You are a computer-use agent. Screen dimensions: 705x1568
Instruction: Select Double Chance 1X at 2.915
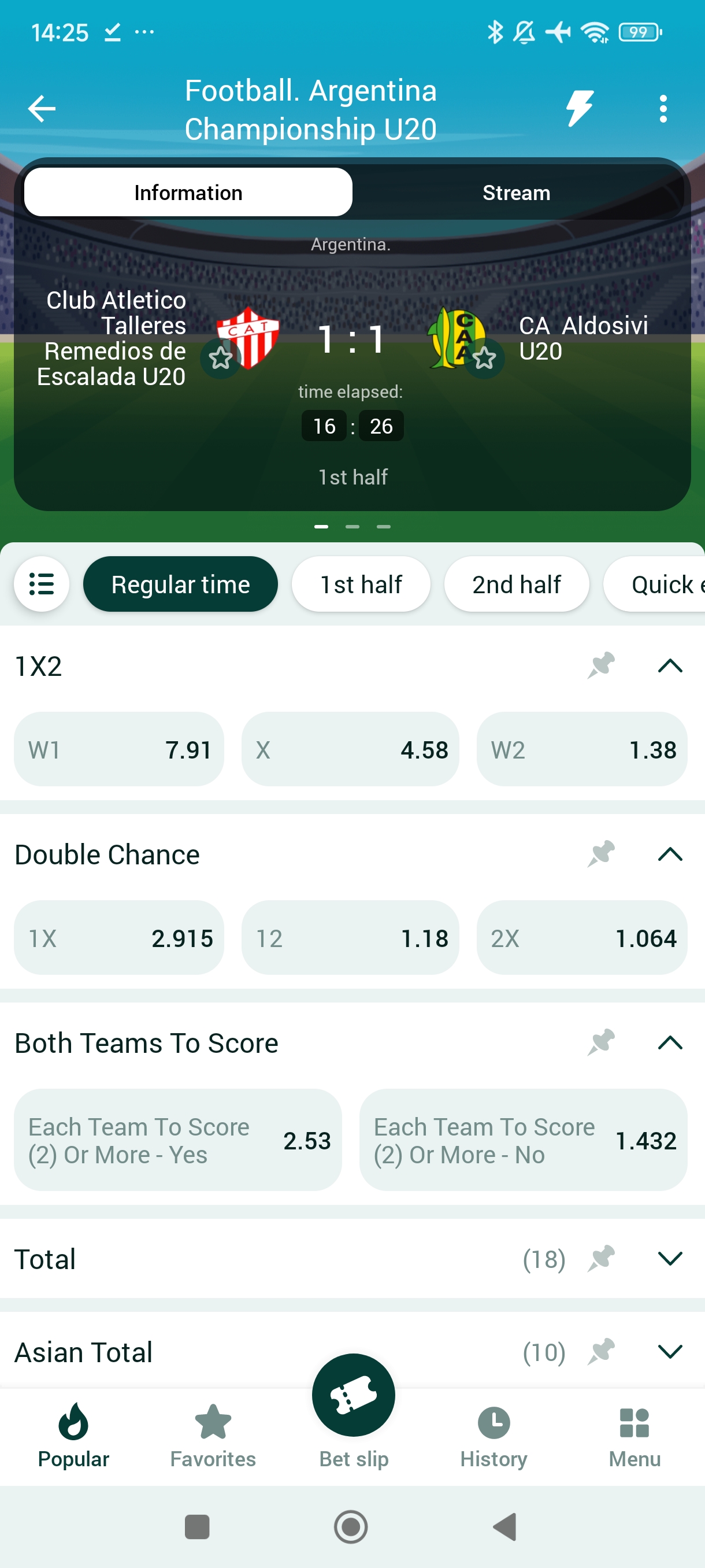(119, 938)
